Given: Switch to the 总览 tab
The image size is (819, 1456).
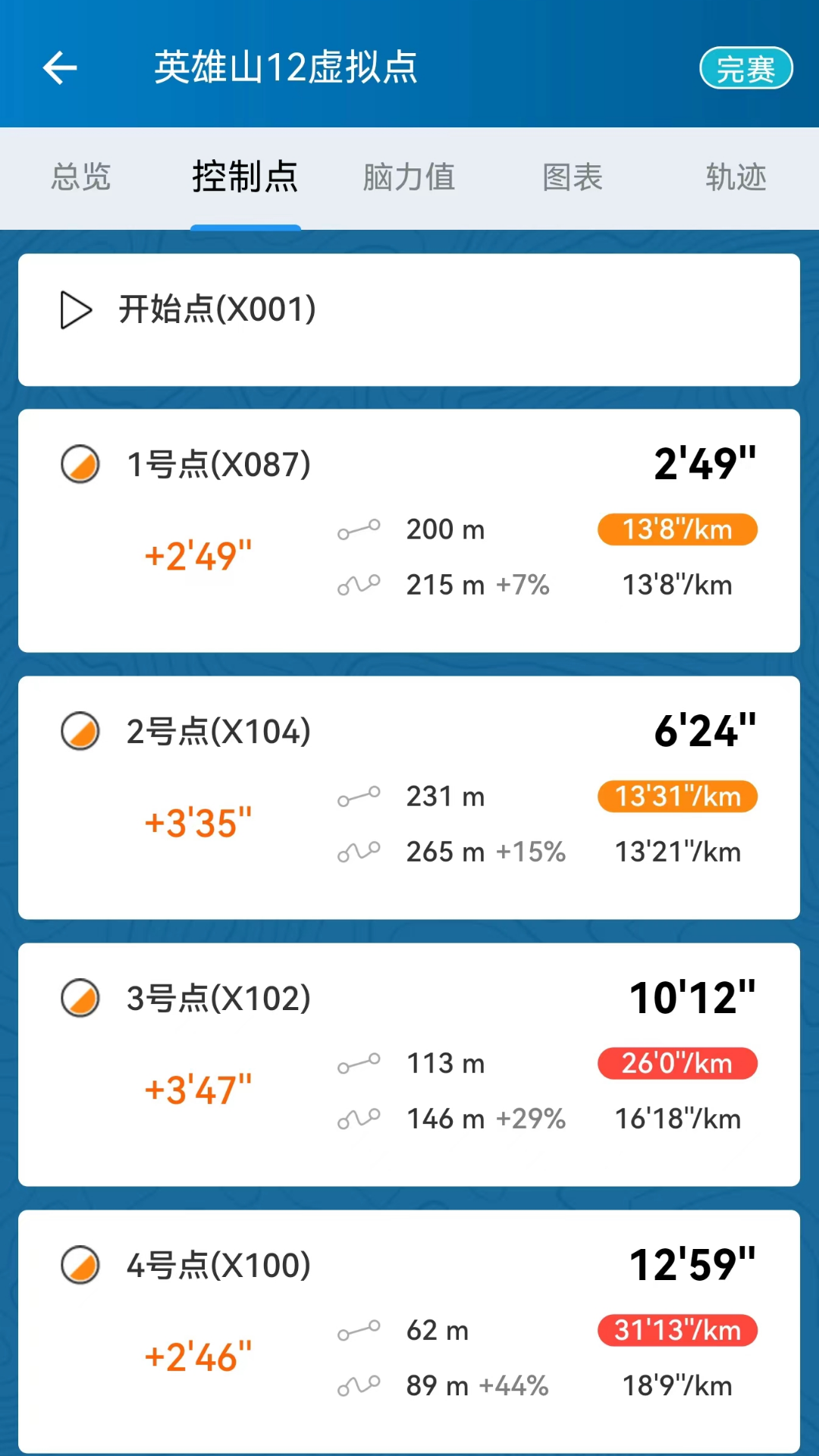Looking at the screenshot, I should pyautogui.click(x=81, y=177).
